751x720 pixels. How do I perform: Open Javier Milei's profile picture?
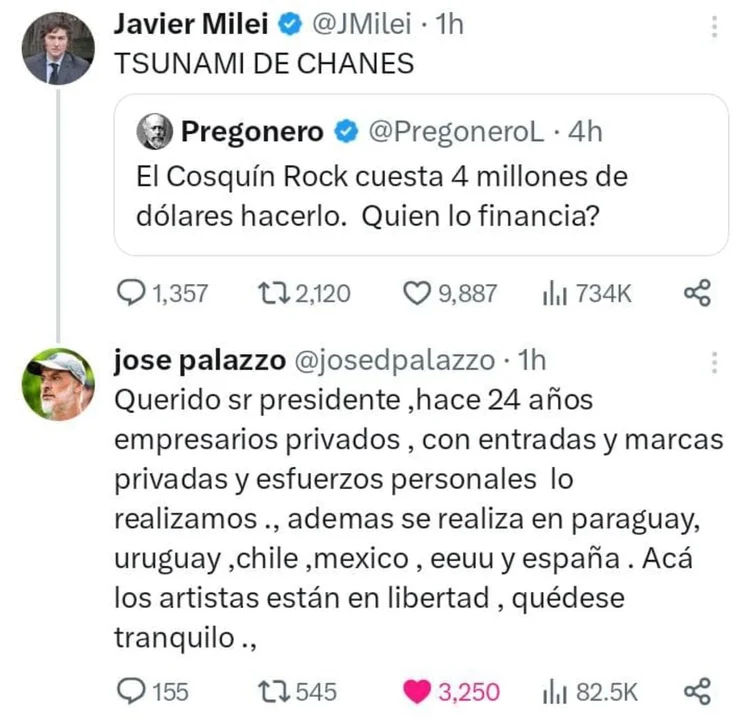[58, 48]
